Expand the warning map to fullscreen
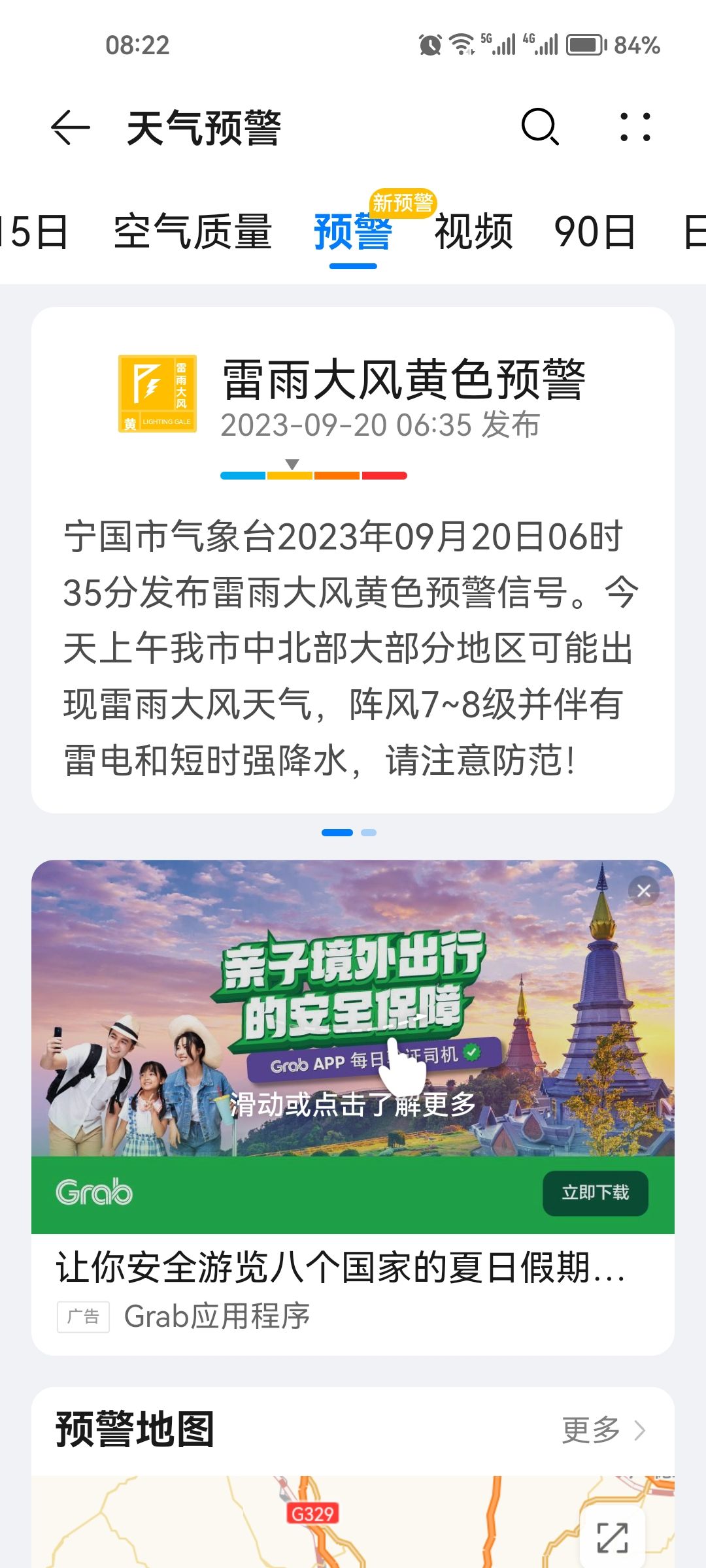The width and height of the screenshot is (706, 1568). tap(613, 1537)
